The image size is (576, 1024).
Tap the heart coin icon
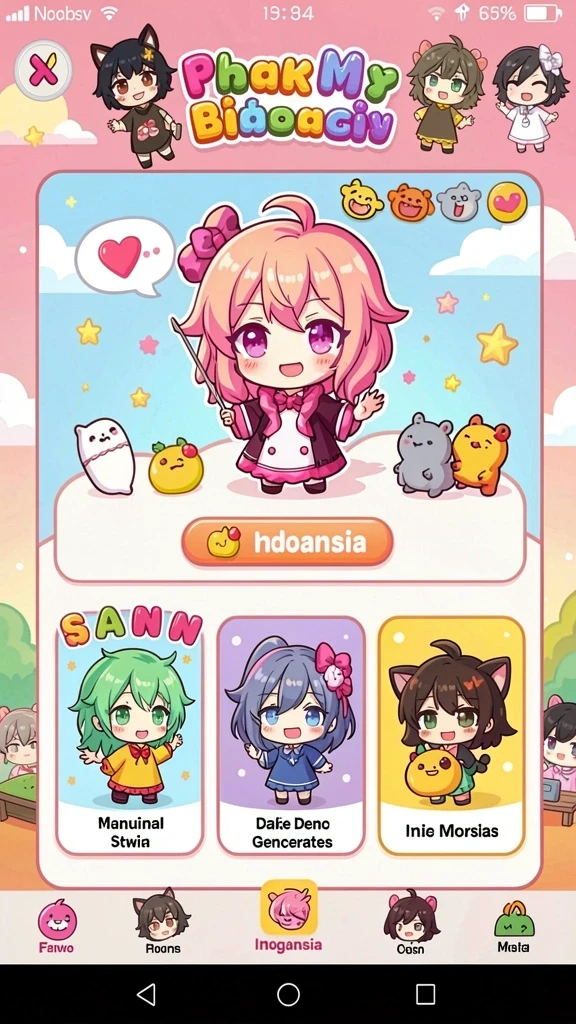click(507, 202)
